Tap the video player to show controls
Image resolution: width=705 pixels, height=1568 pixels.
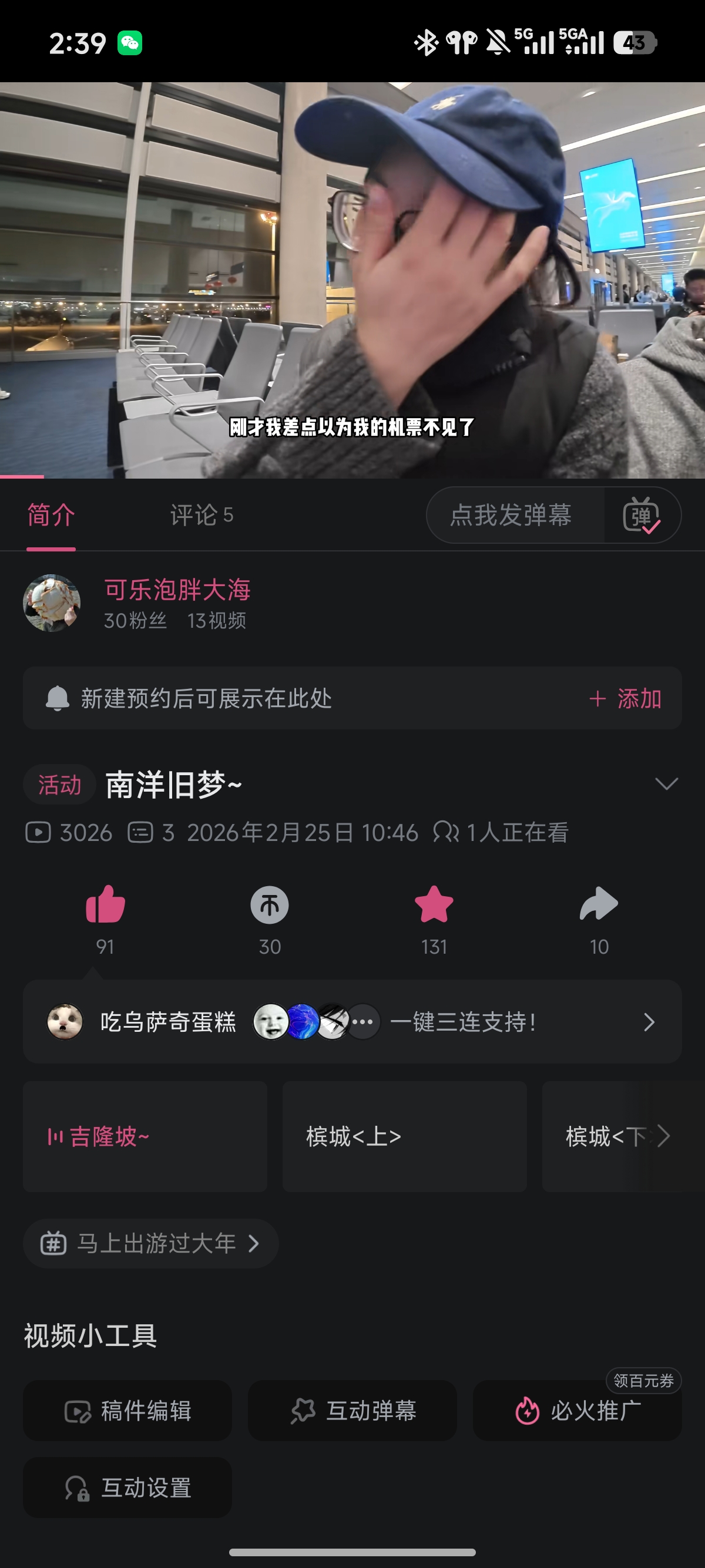pyautogui.click(x=352, y=280)
